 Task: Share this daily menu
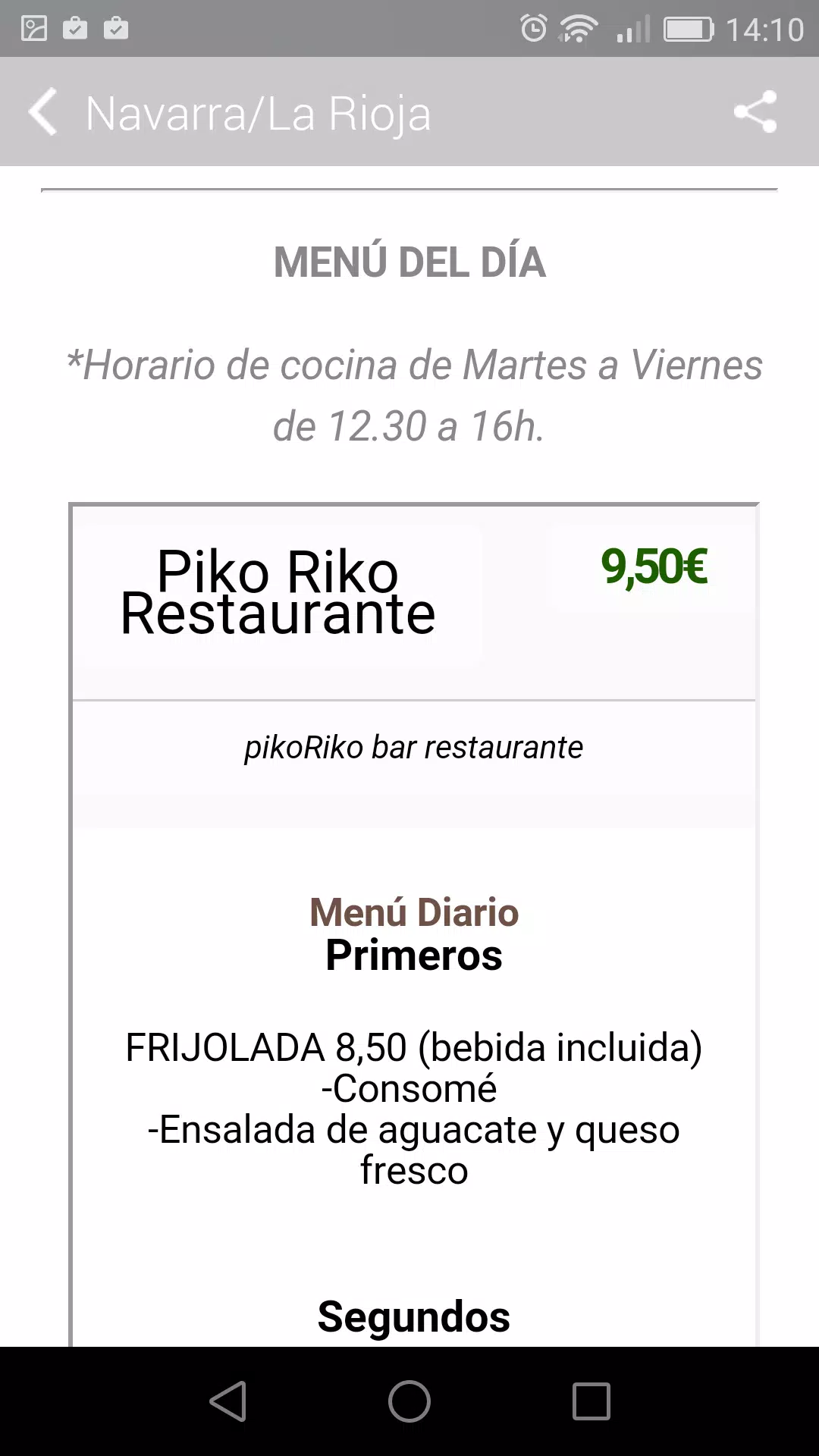tap(755, 112)
